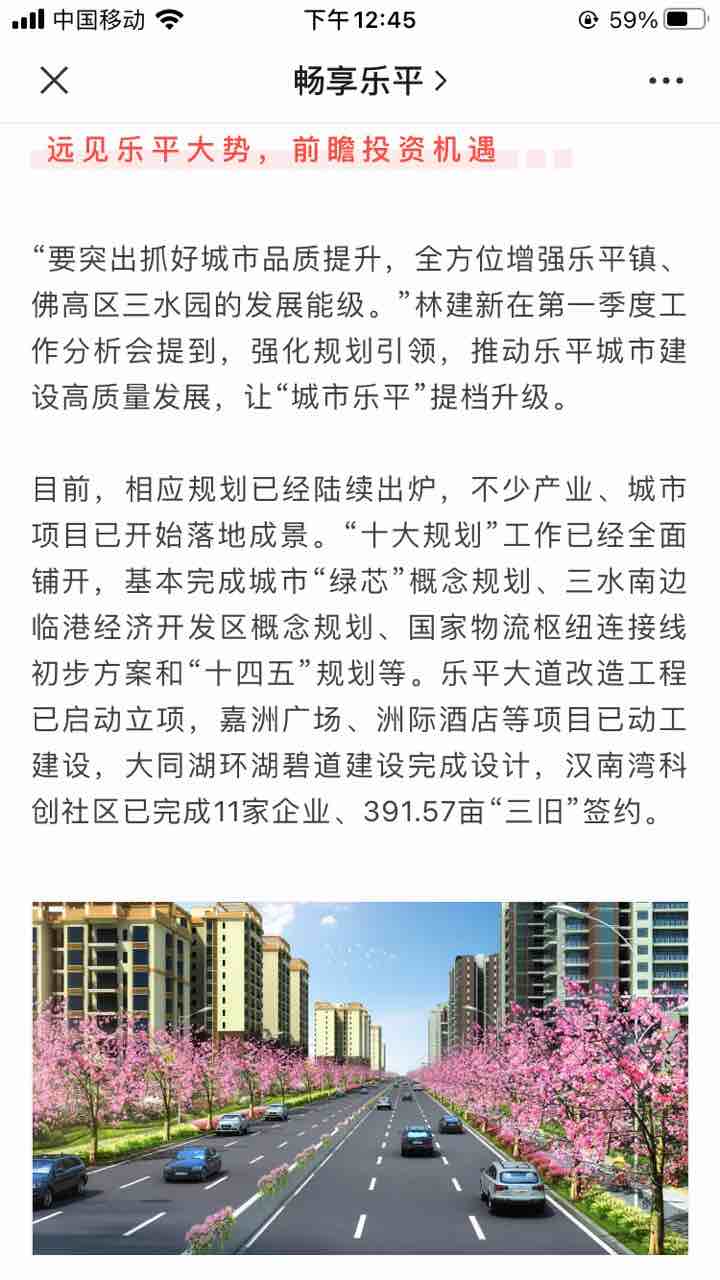The height and width of the screenshot is (1280, 720).
Task: Open the three-dot more options menu
Action: (x=665, y=81)
